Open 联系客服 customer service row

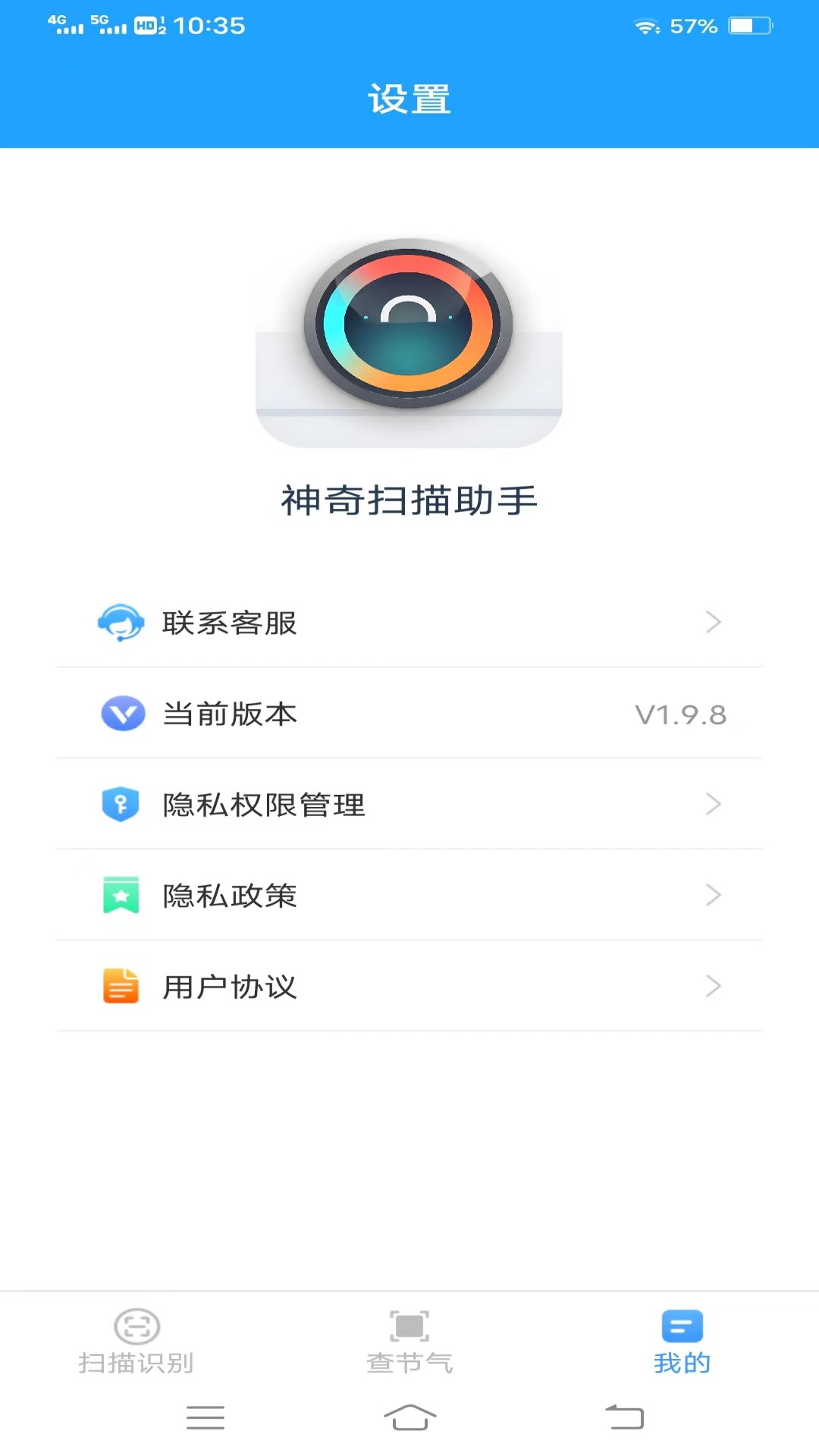pyautogui.click(x=409, y=622)
